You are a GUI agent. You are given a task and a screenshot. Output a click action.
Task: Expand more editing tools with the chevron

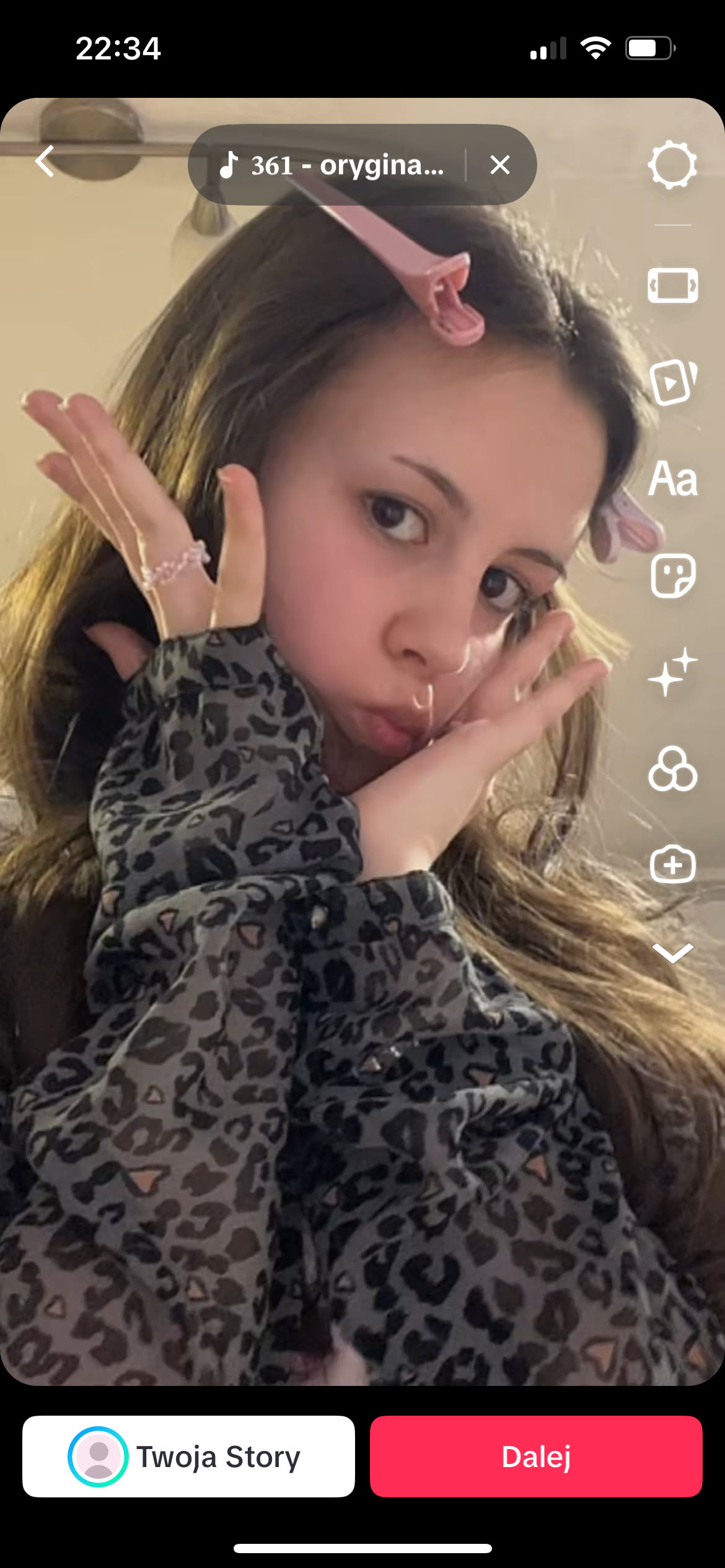672,953
